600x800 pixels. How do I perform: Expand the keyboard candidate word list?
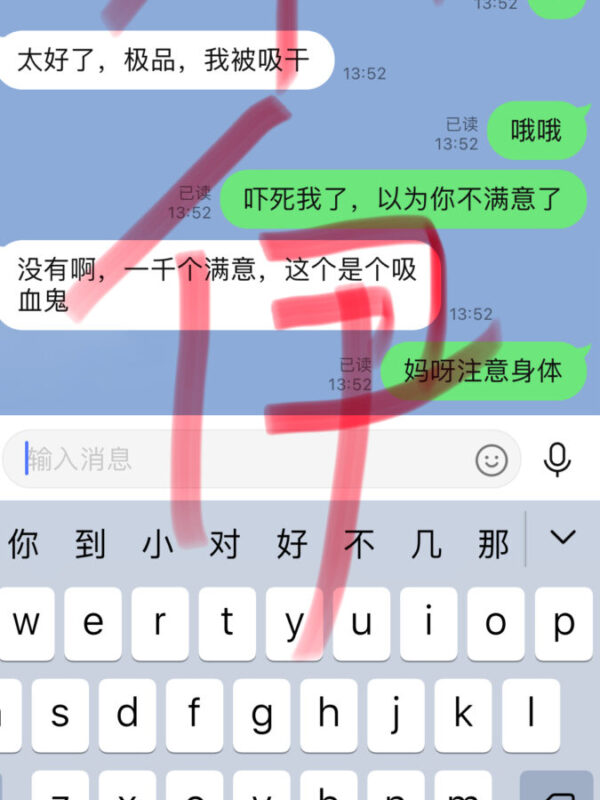[564, 538]
